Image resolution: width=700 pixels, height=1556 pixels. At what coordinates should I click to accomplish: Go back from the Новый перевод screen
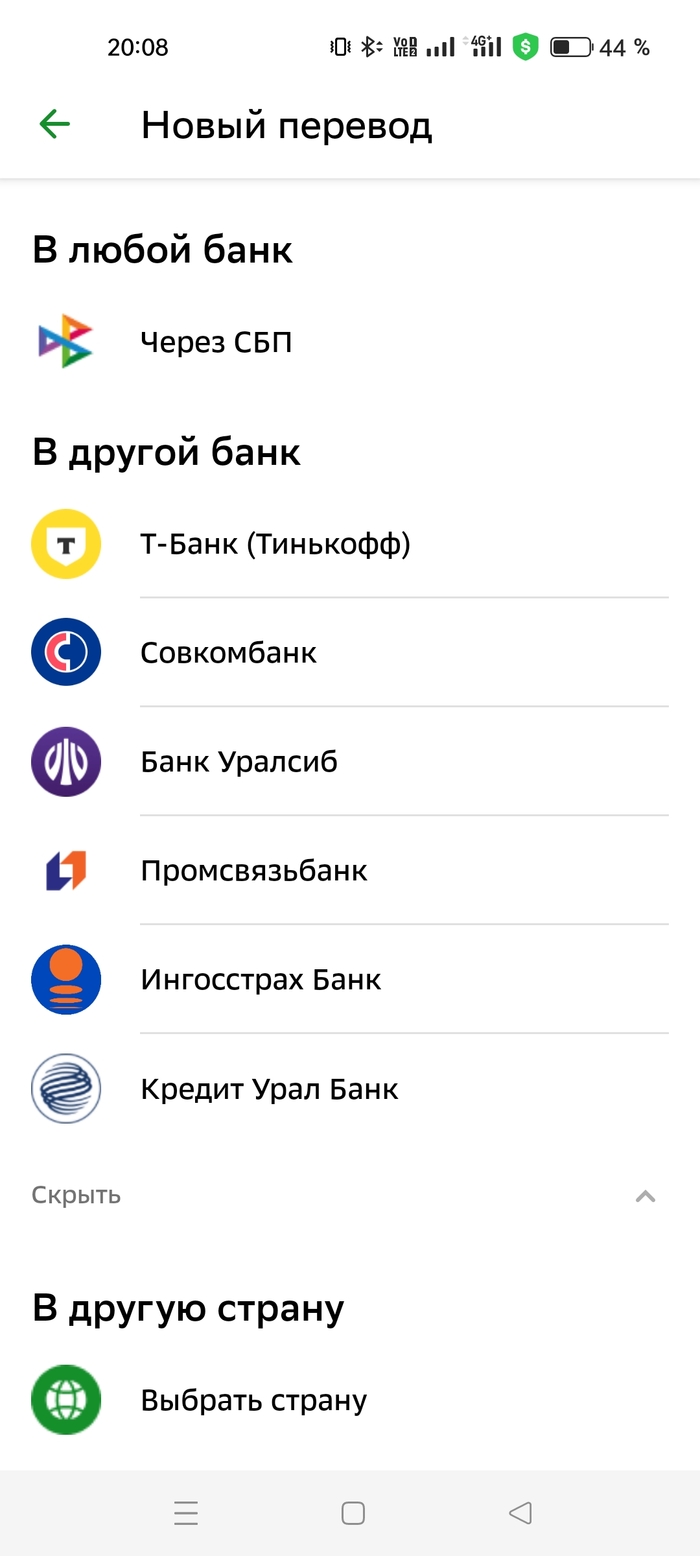click(55, 125)
